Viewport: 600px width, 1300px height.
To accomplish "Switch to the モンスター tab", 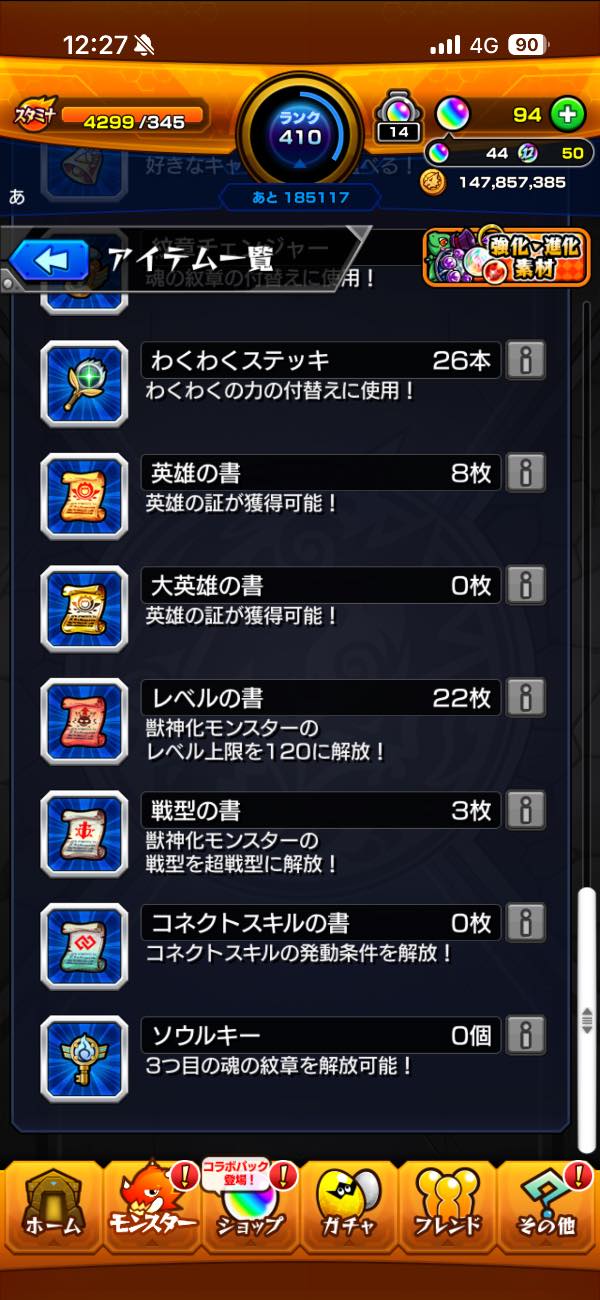I will tap(150, 1205).
